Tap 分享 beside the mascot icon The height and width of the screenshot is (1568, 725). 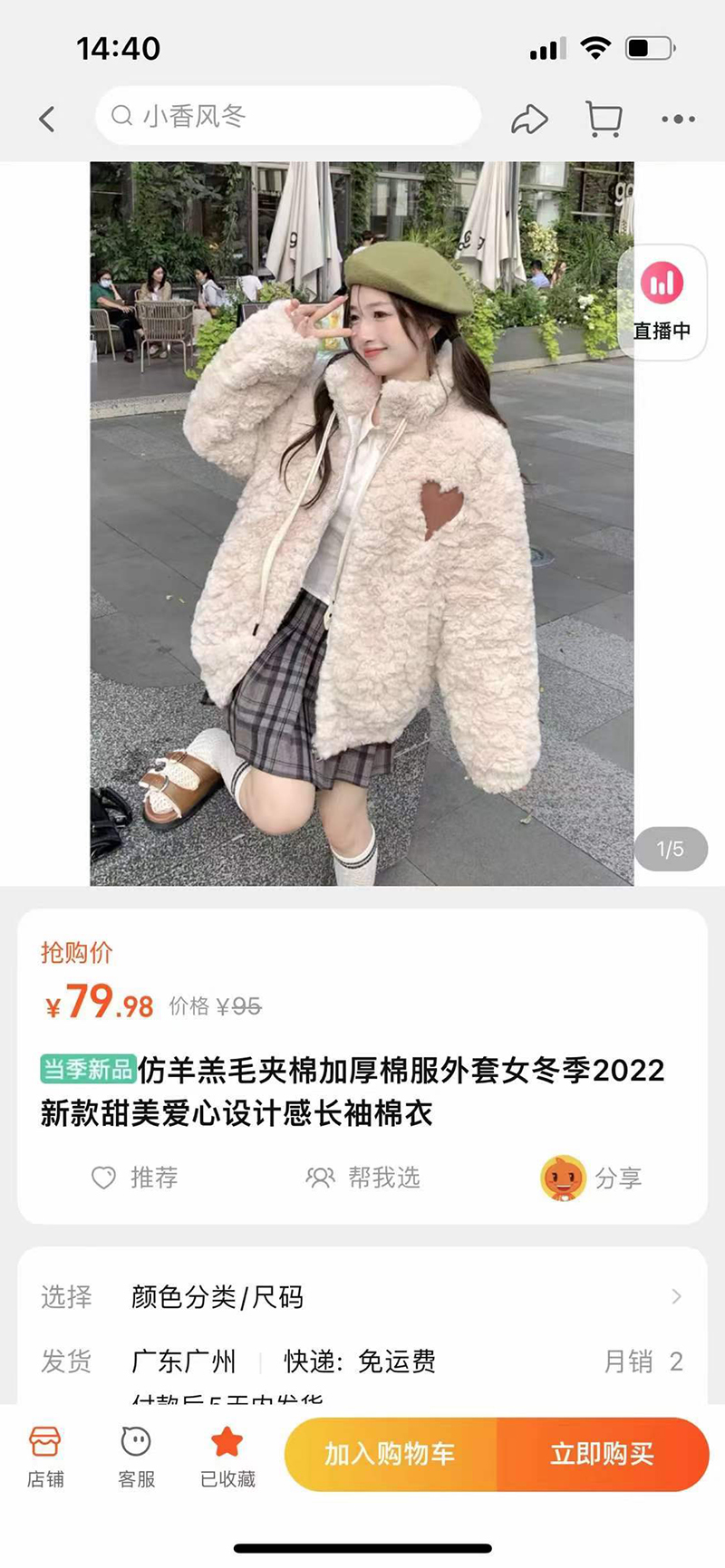tap(593, 1178)
